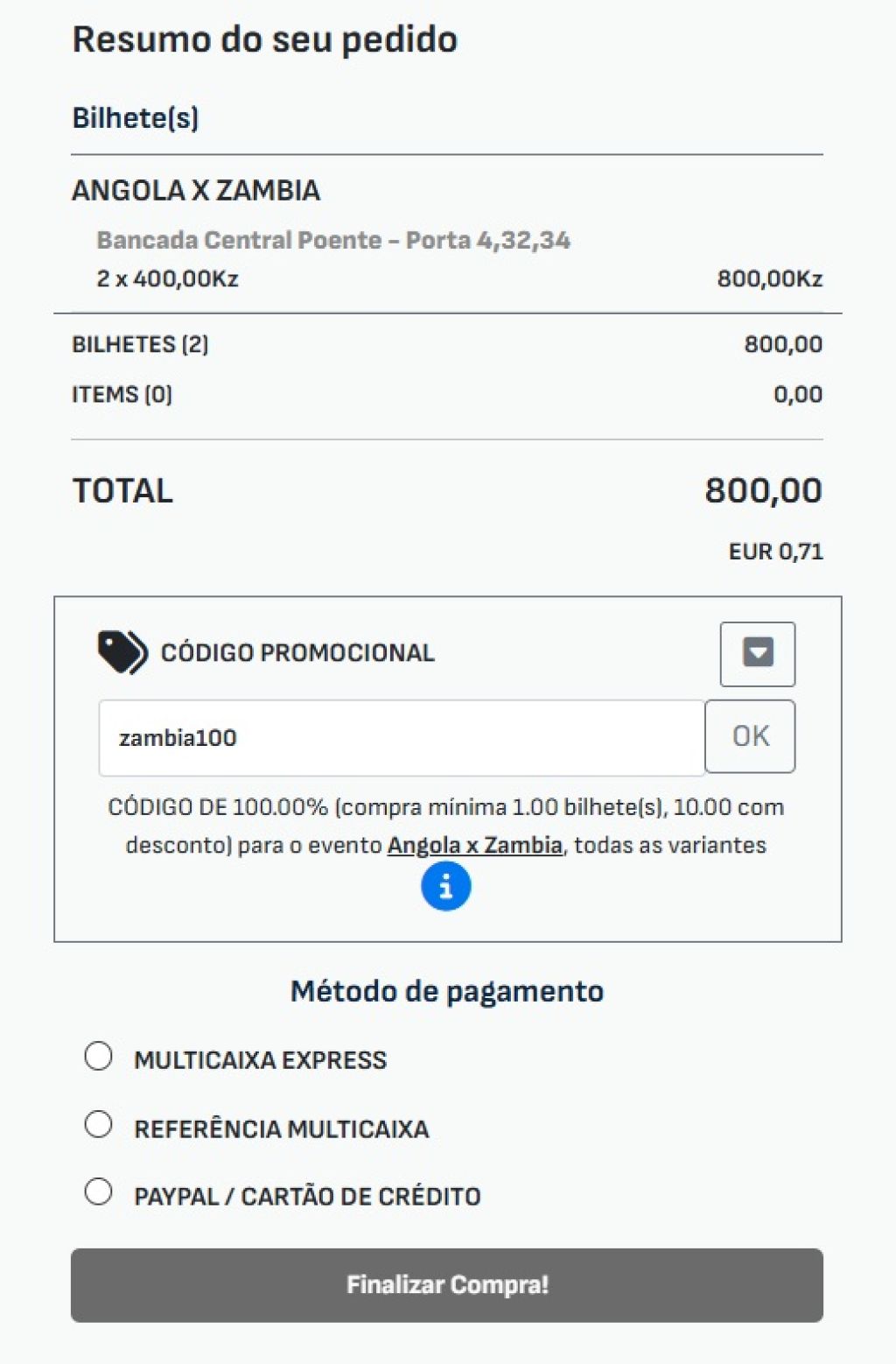Collapse the CÓDIGO PROMOCIONAL section
This screenshot has height=1364, width=896.
pos(756,652)
